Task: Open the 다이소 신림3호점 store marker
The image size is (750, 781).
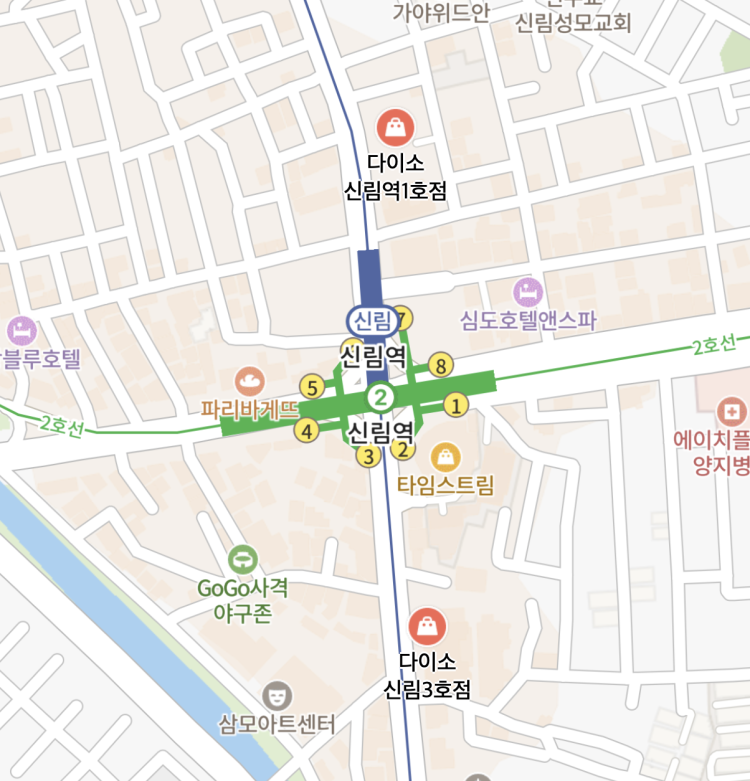Action: tap(428, 627)
